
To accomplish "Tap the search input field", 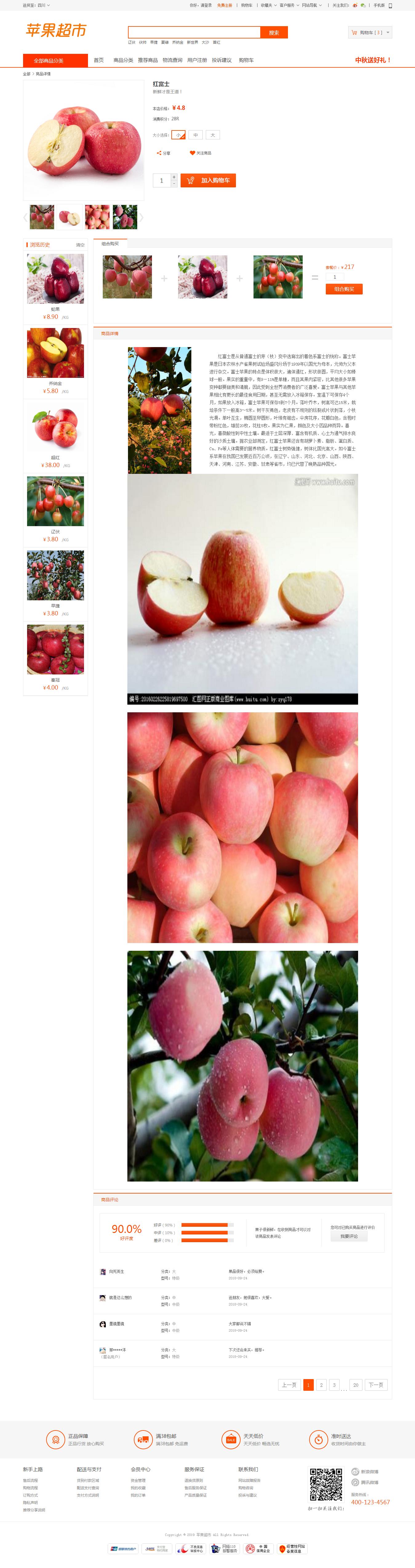I will coord(194,33).
